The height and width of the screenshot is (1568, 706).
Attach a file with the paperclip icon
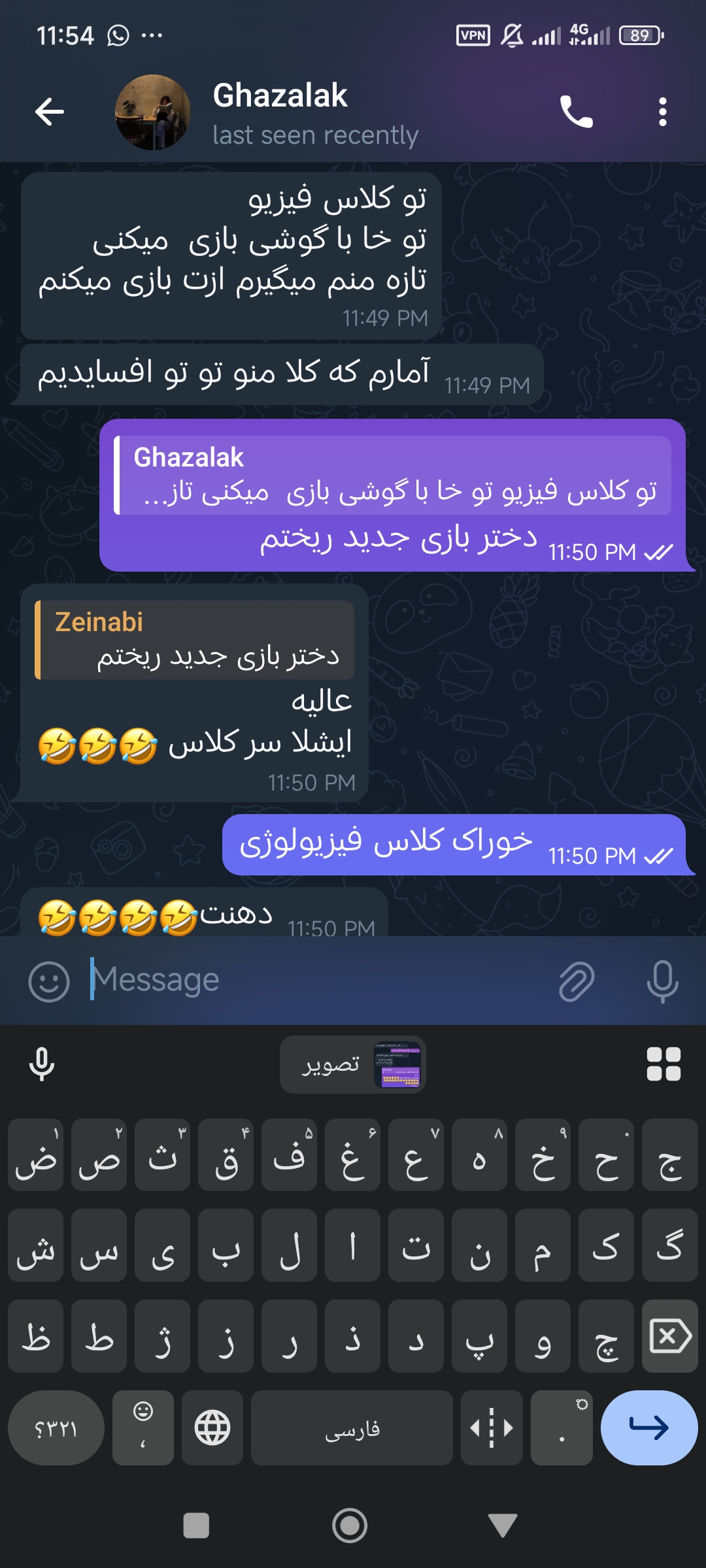tap(577, 981)
